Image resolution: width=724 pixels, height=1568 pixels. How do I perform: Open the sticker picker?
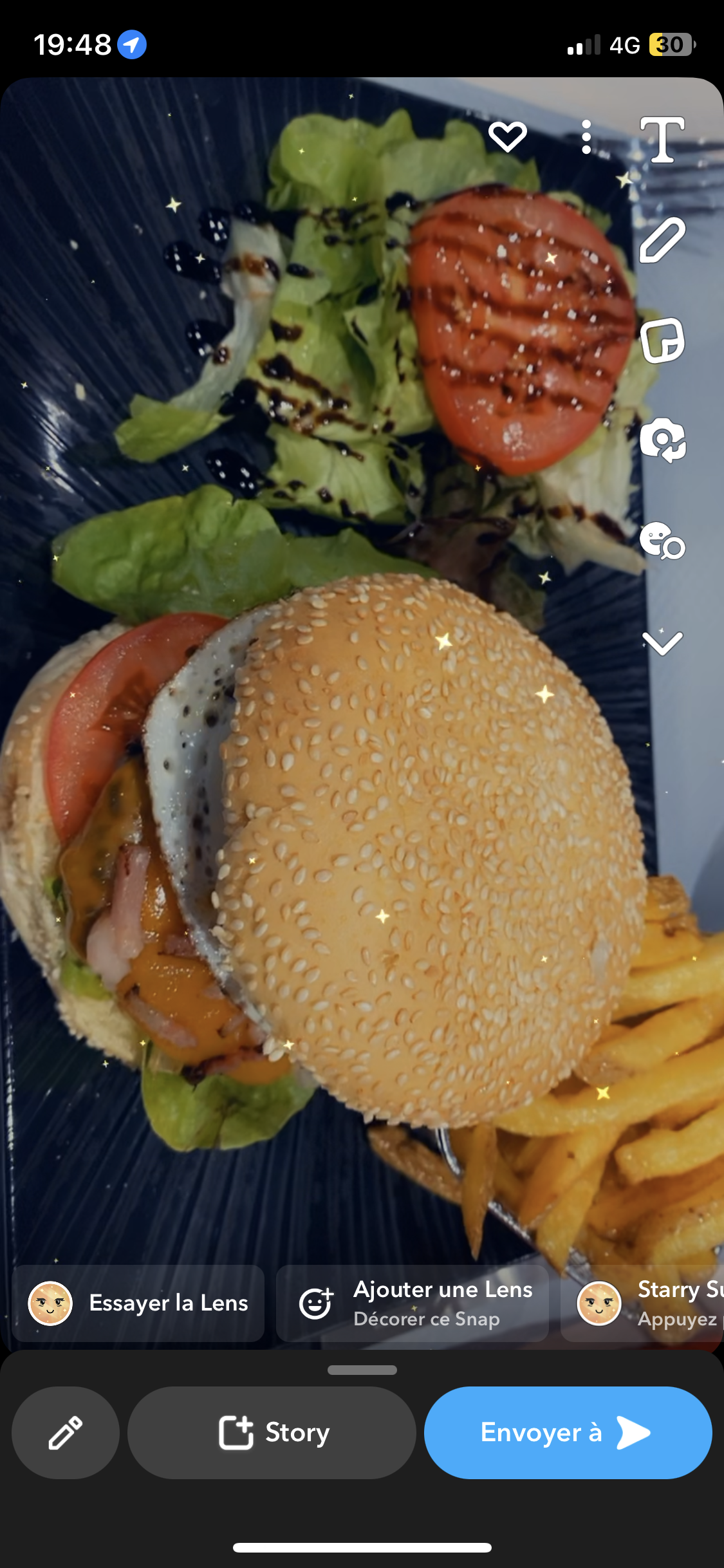[x=662, y=341]
